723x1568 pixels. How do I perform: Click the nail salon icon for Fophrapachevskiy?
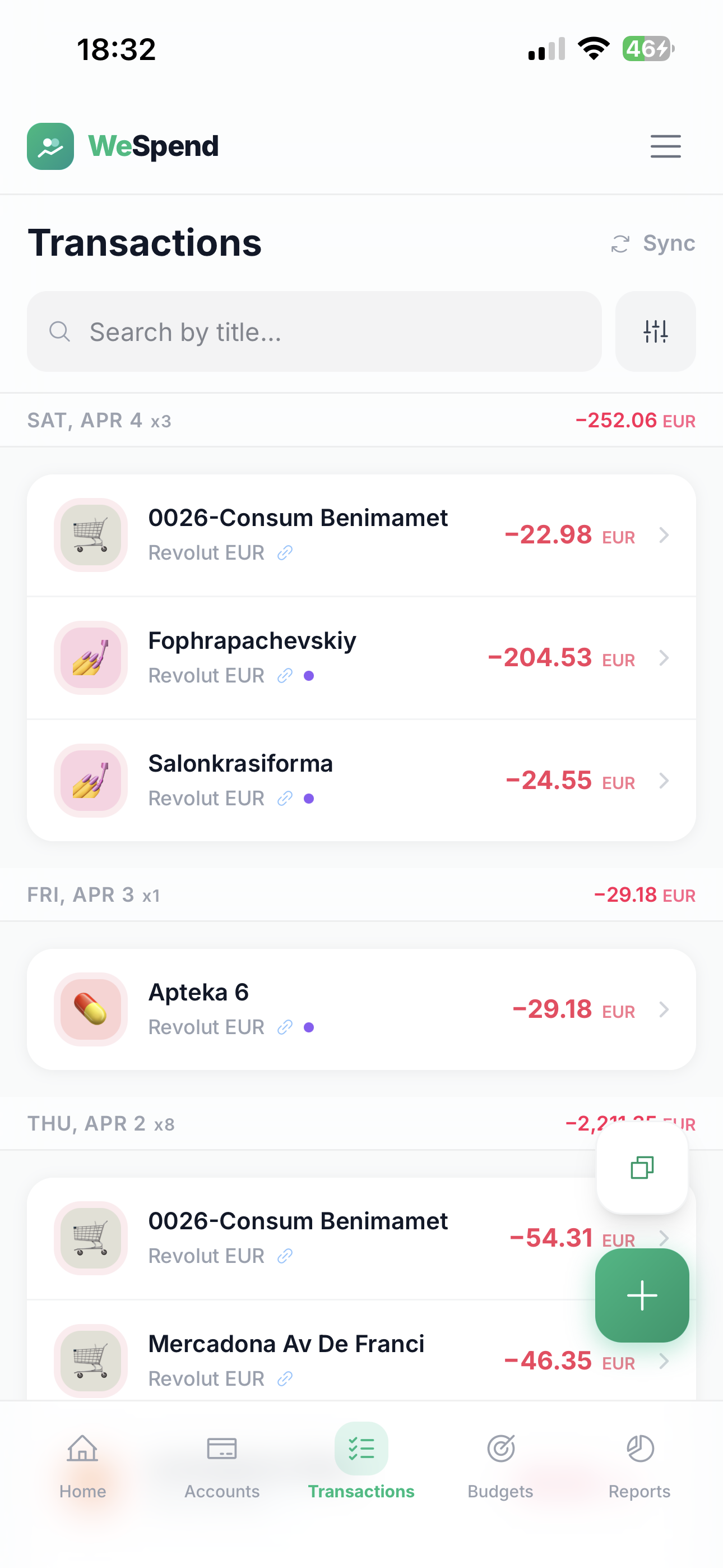[x=90, y=658]
